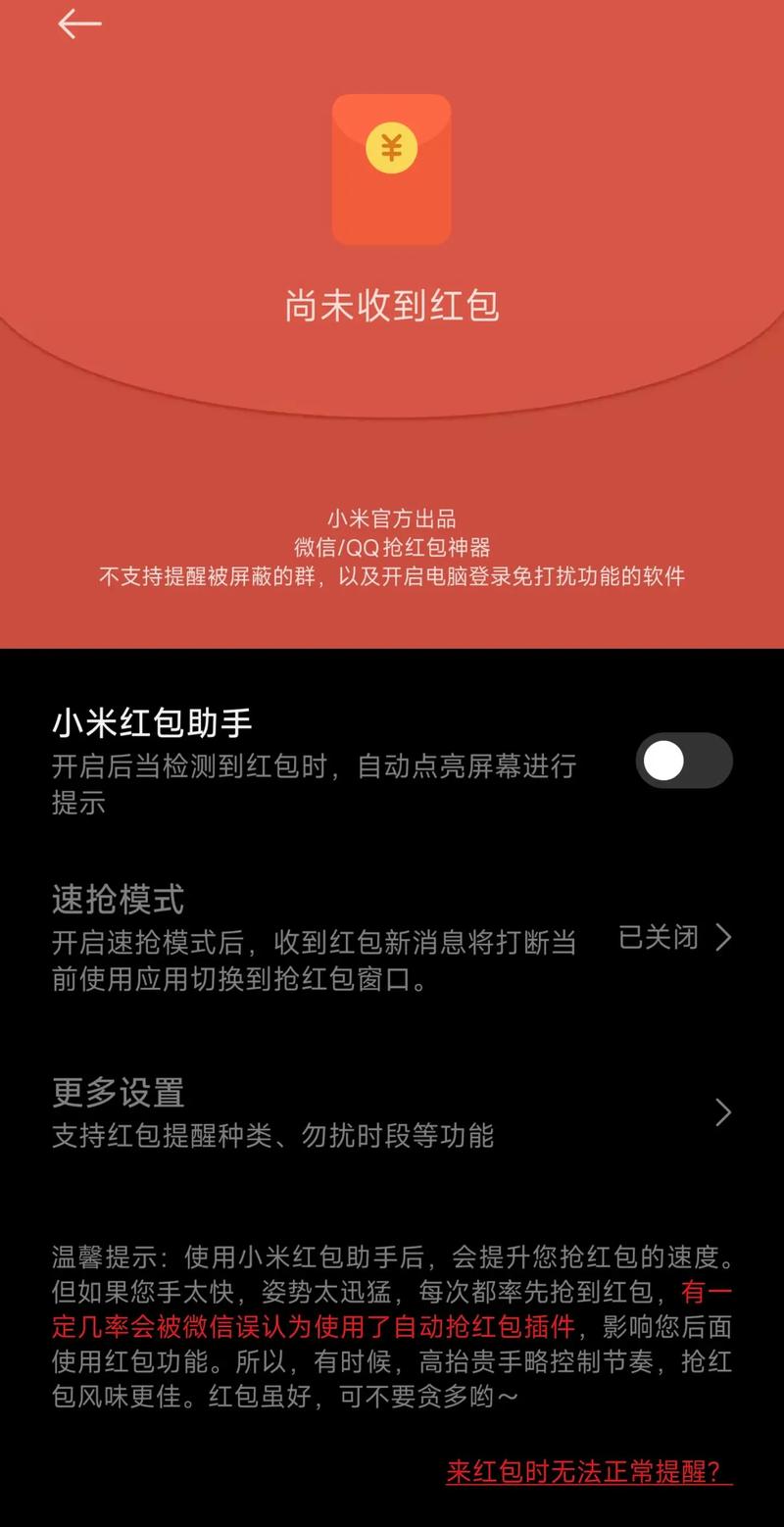The height and width of the screenshot is (1527, 784).
Task: Go back using the top arrow
Action: (79, 25)
